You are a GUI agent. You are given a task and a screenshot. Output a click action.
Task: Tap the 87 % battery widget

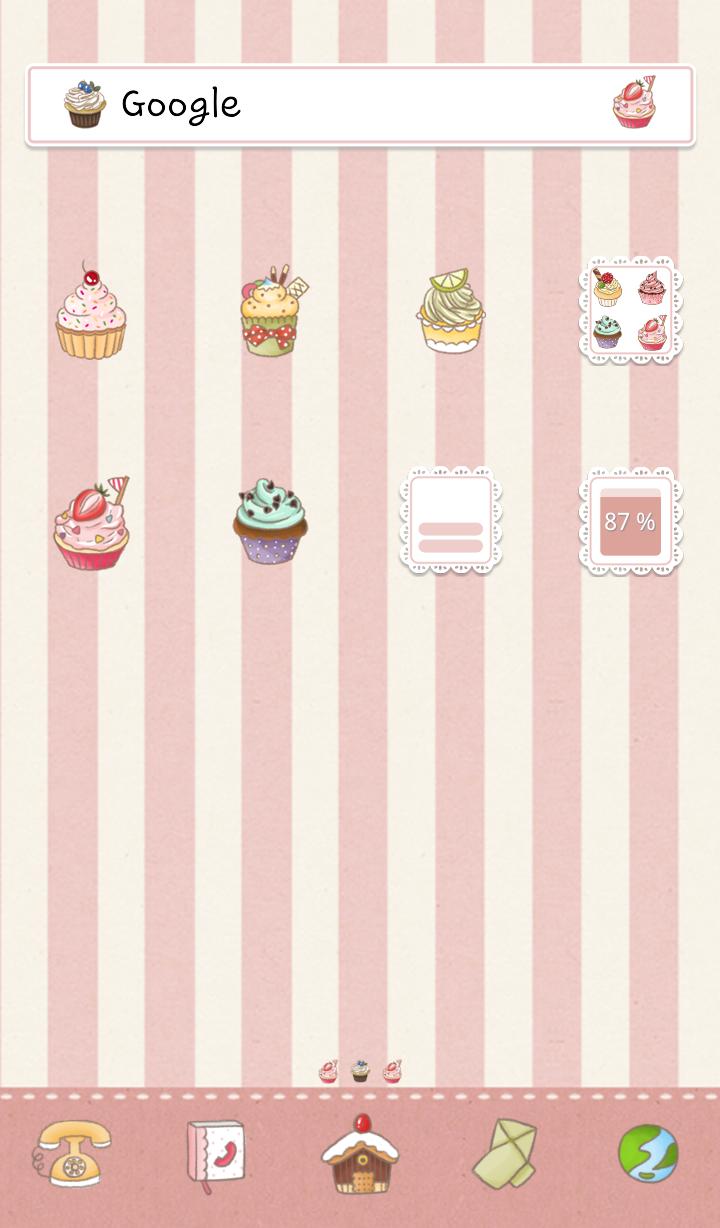coord(630,521)
